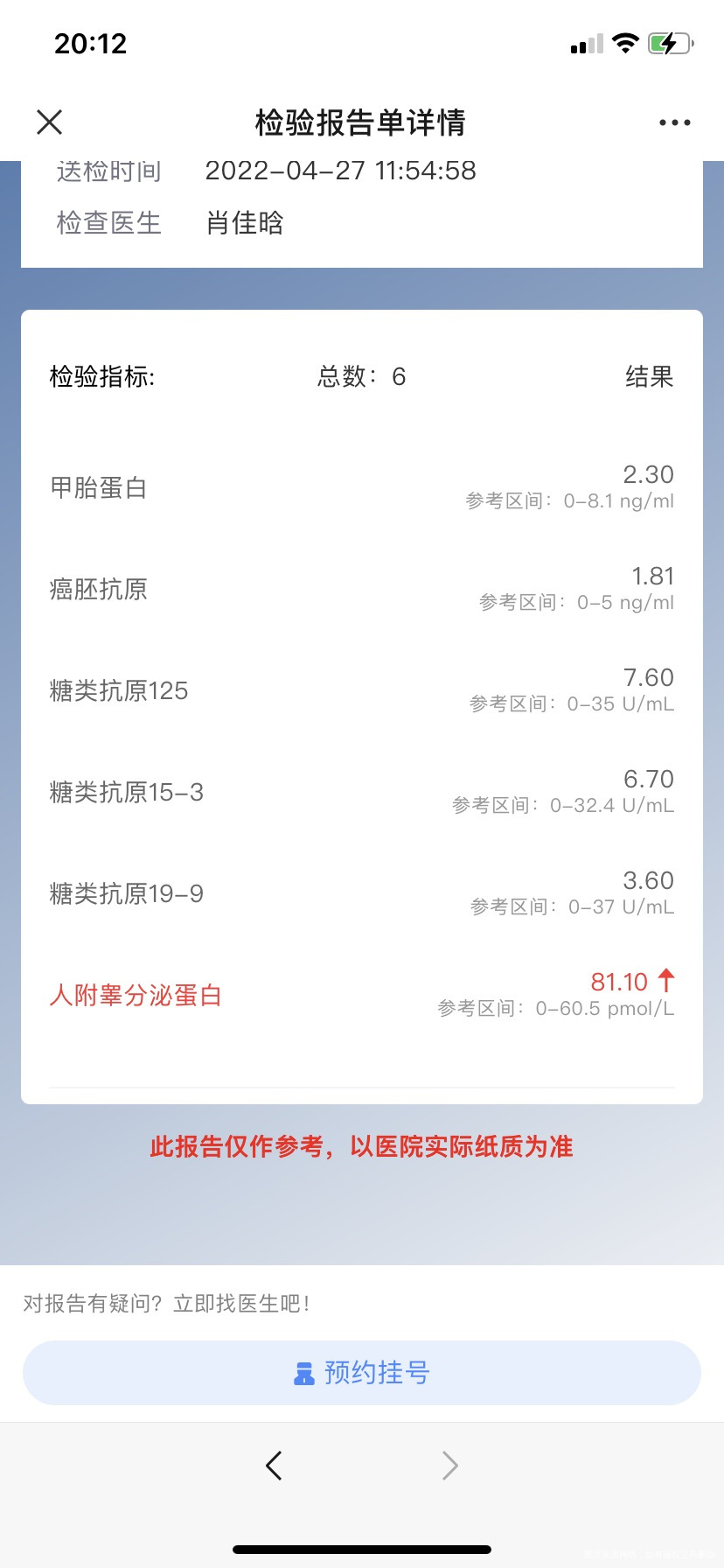The image size is (724, 1568).
Task: Open the 检验报告单详情 title bar
Action: pos(361,122)
